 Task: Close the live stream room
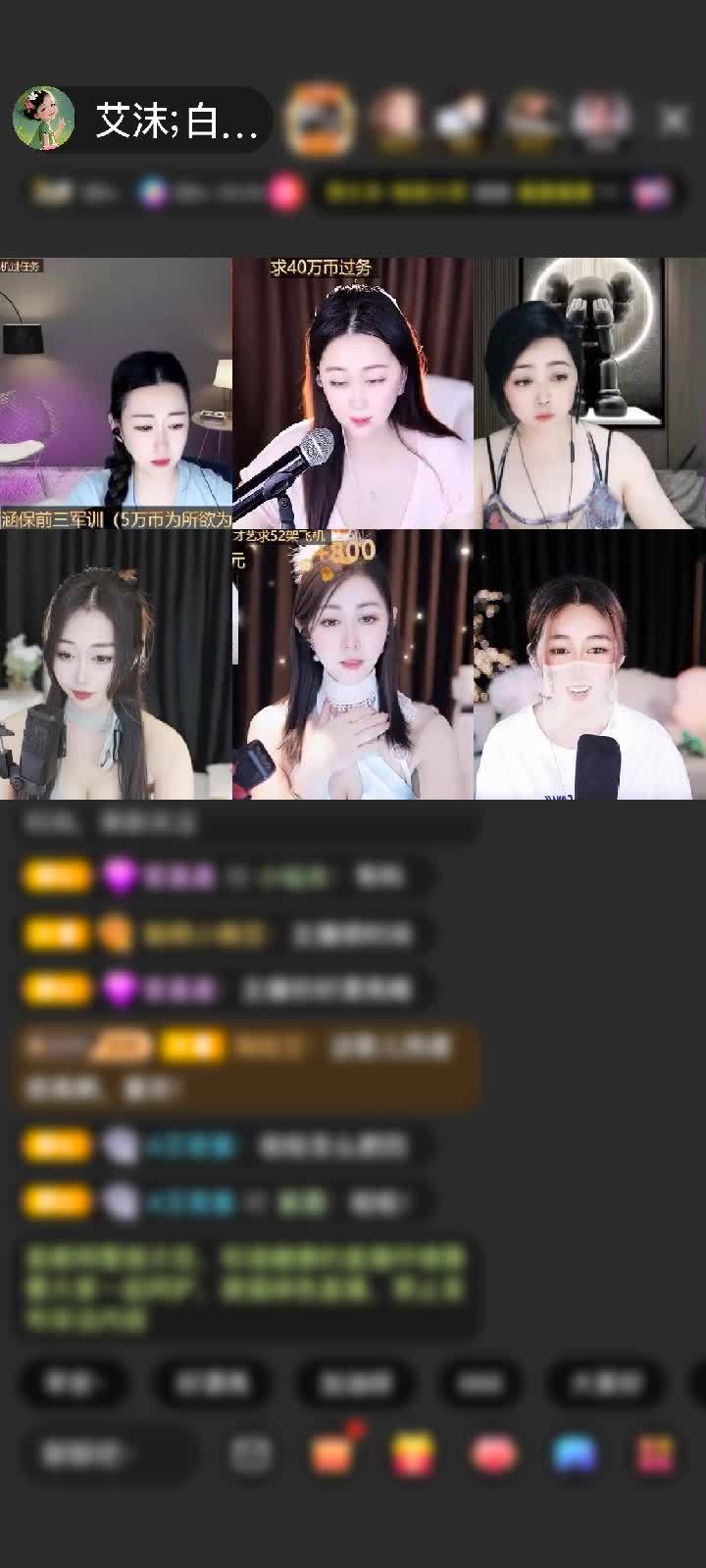(674, 120)
